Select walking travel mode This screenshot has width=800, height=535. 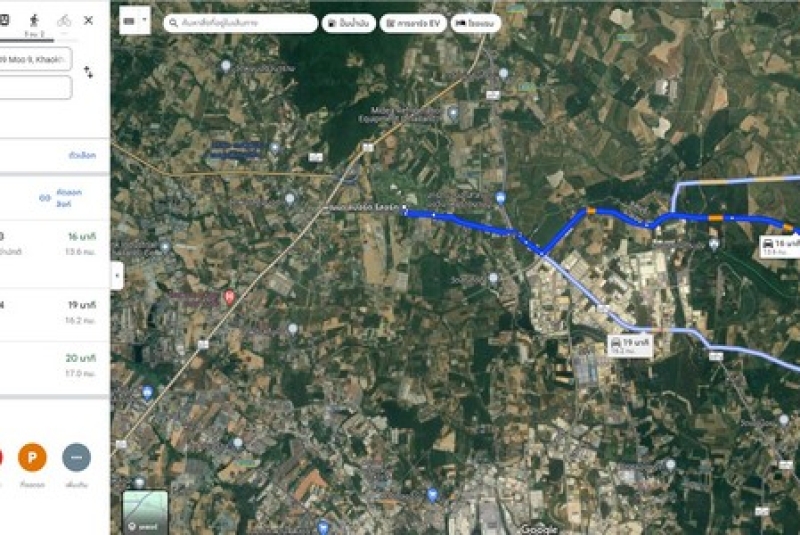tap(36, 20)
